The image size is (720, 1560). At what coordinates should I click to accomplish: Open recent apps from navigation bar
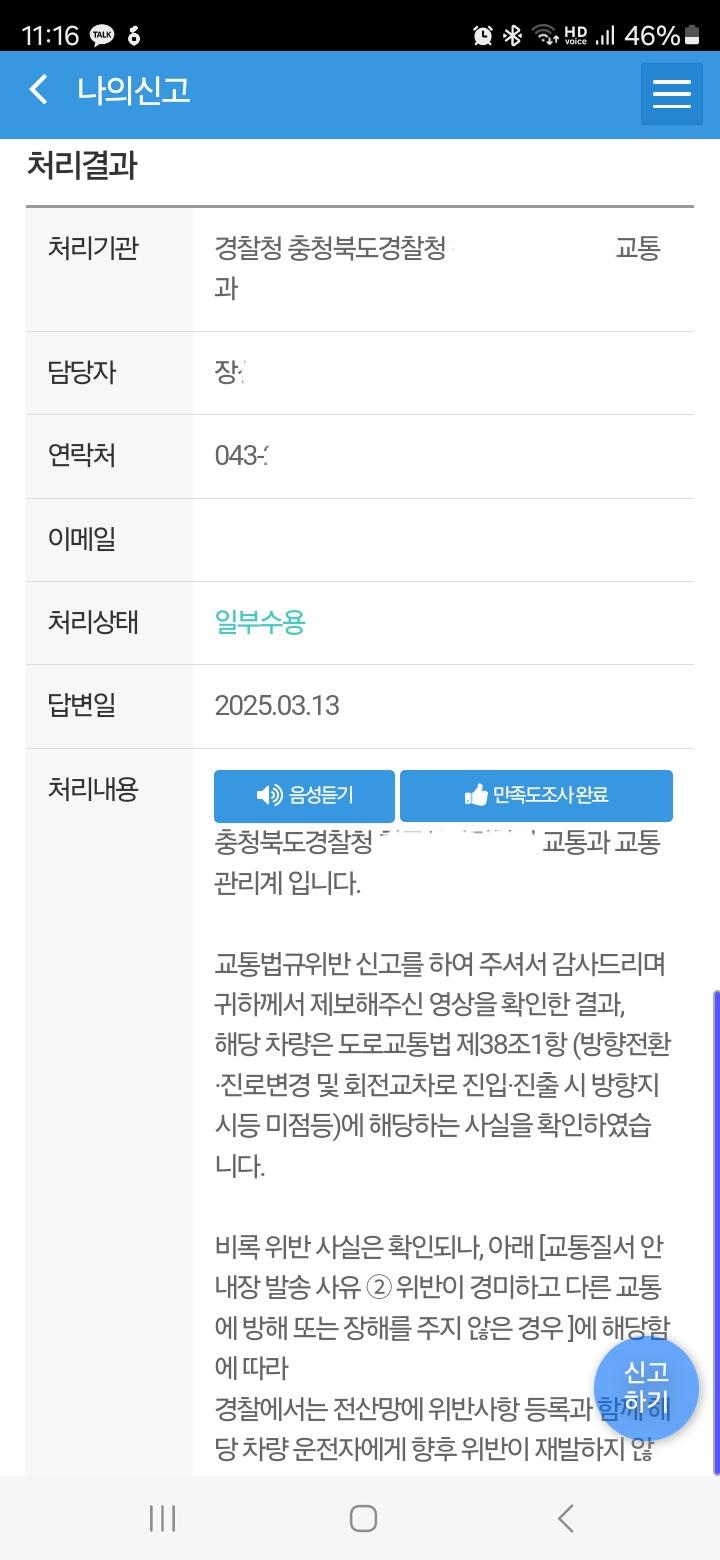[162, 1518]
